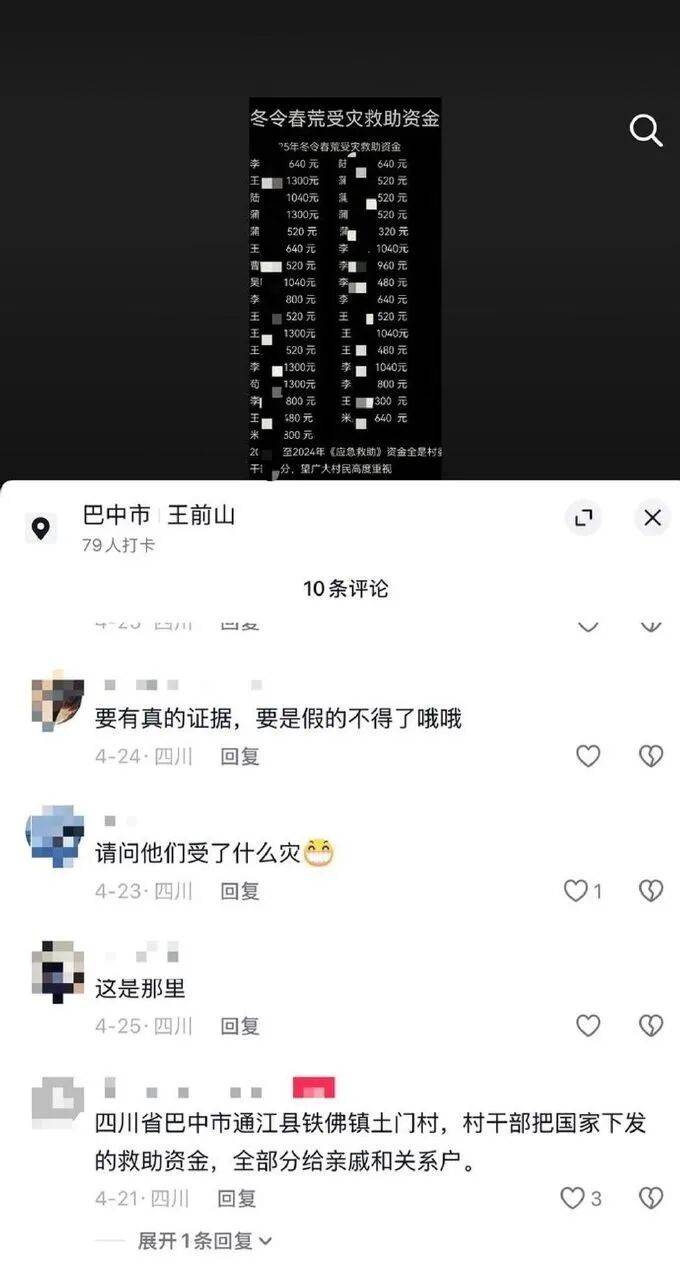Open search with the magnifier icon
The height and width of the screenshot is (1277, 680).
coord(646,130)
